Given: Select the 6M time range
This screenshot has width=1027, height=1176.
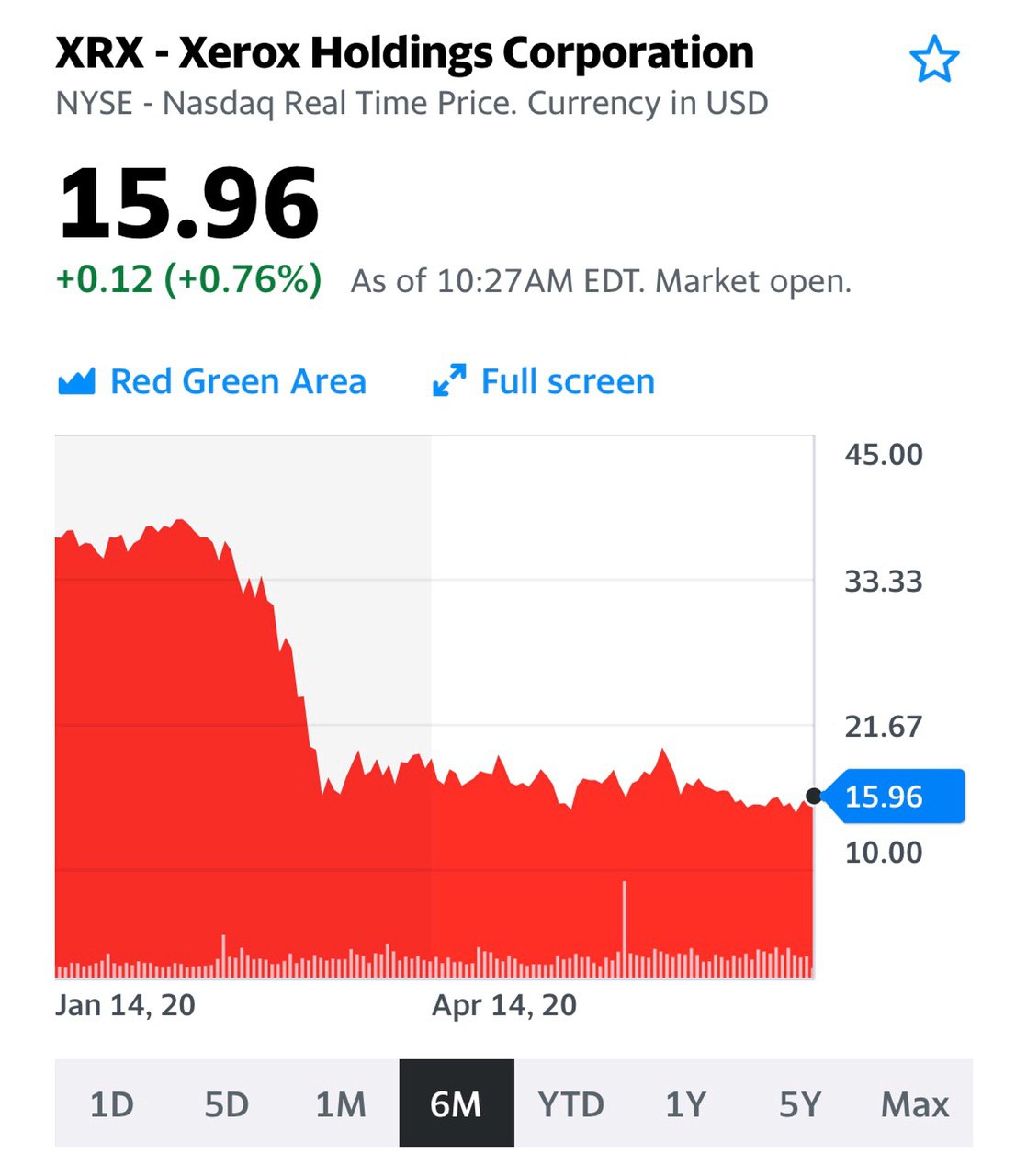Looking at the screenshot, I should pos(457,1103).
